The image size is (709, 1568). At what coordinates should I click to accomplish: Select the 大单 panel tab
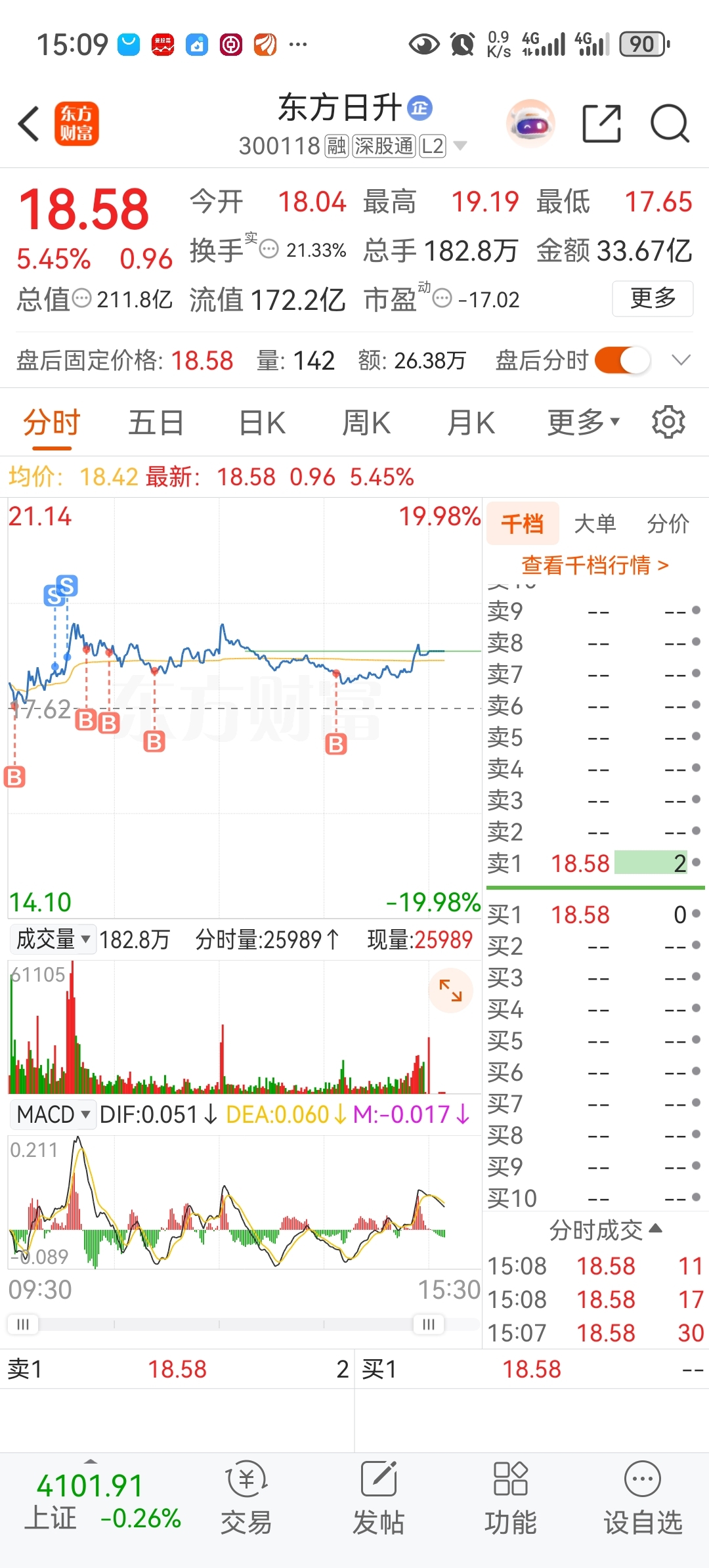[x=595, y=523]
